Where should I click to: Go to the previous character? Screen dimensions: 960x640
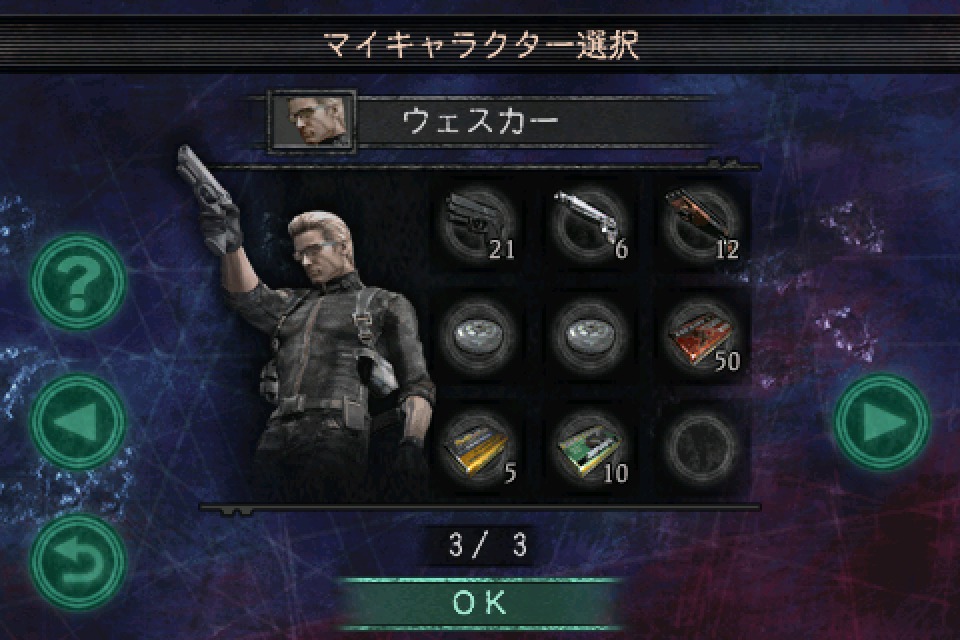point(78,422)
